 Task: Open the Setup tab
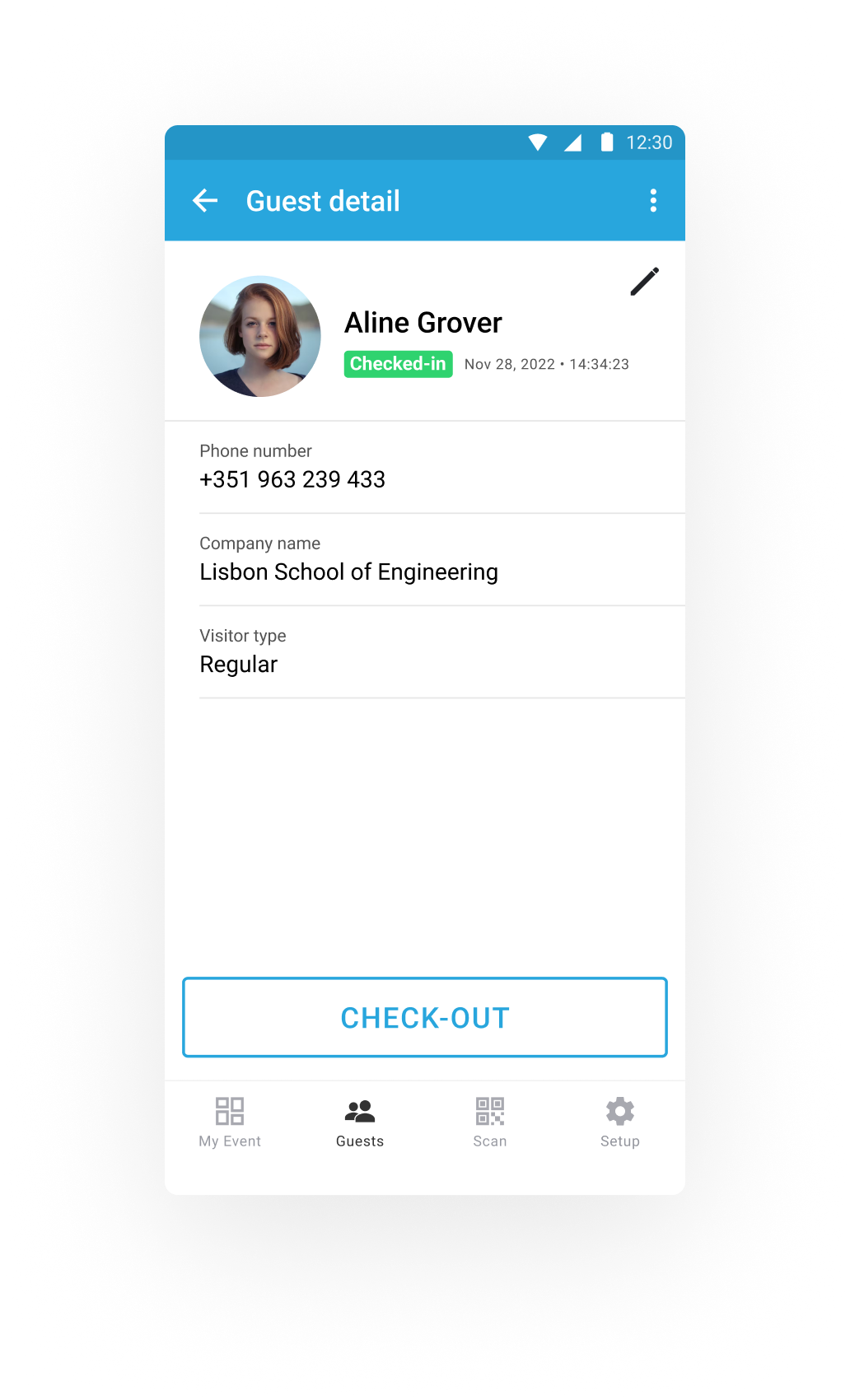pos(619,1122)
